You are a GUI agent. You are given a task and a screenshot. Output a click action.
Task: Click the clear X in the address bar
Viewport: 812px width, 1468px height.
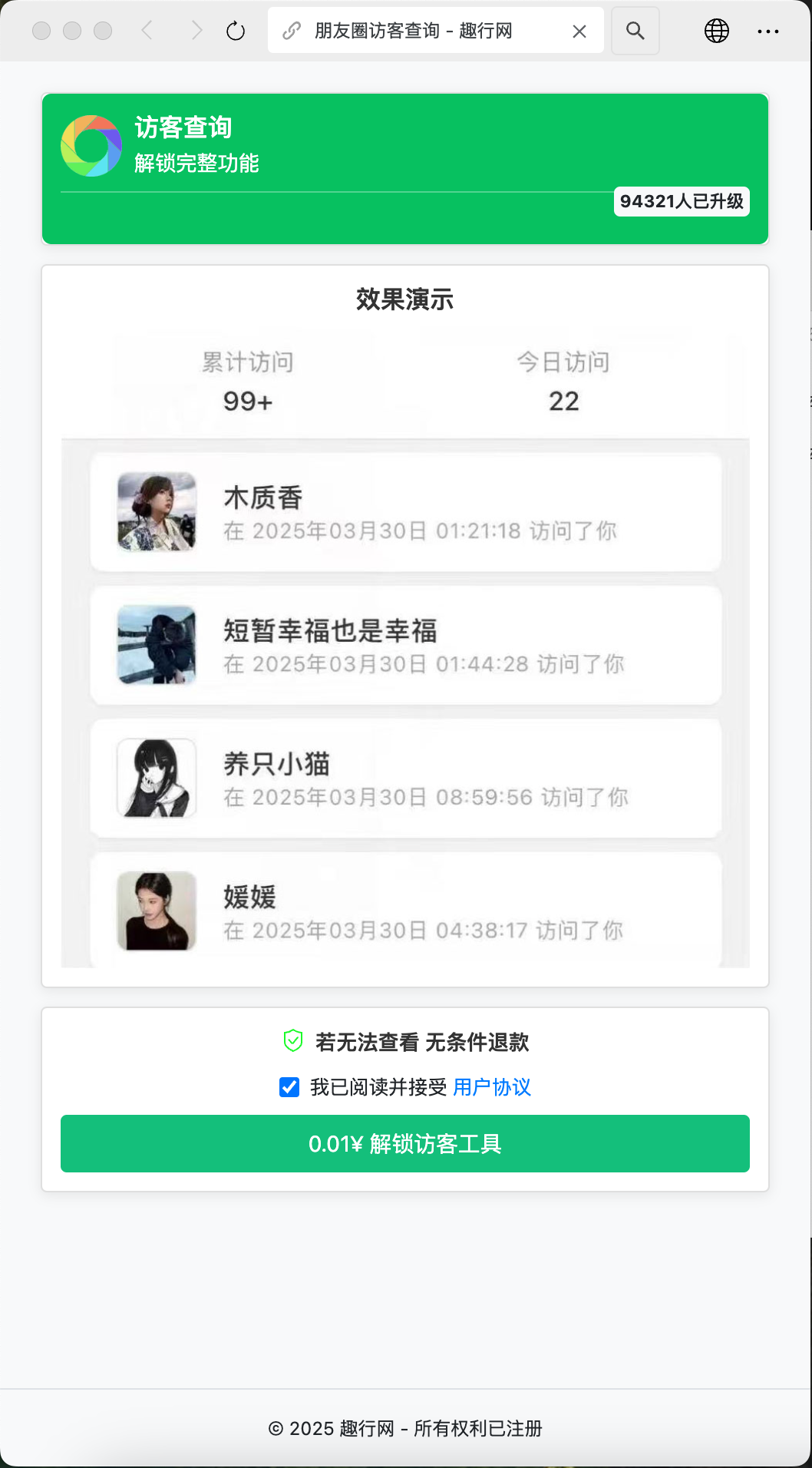coord(579,31)
